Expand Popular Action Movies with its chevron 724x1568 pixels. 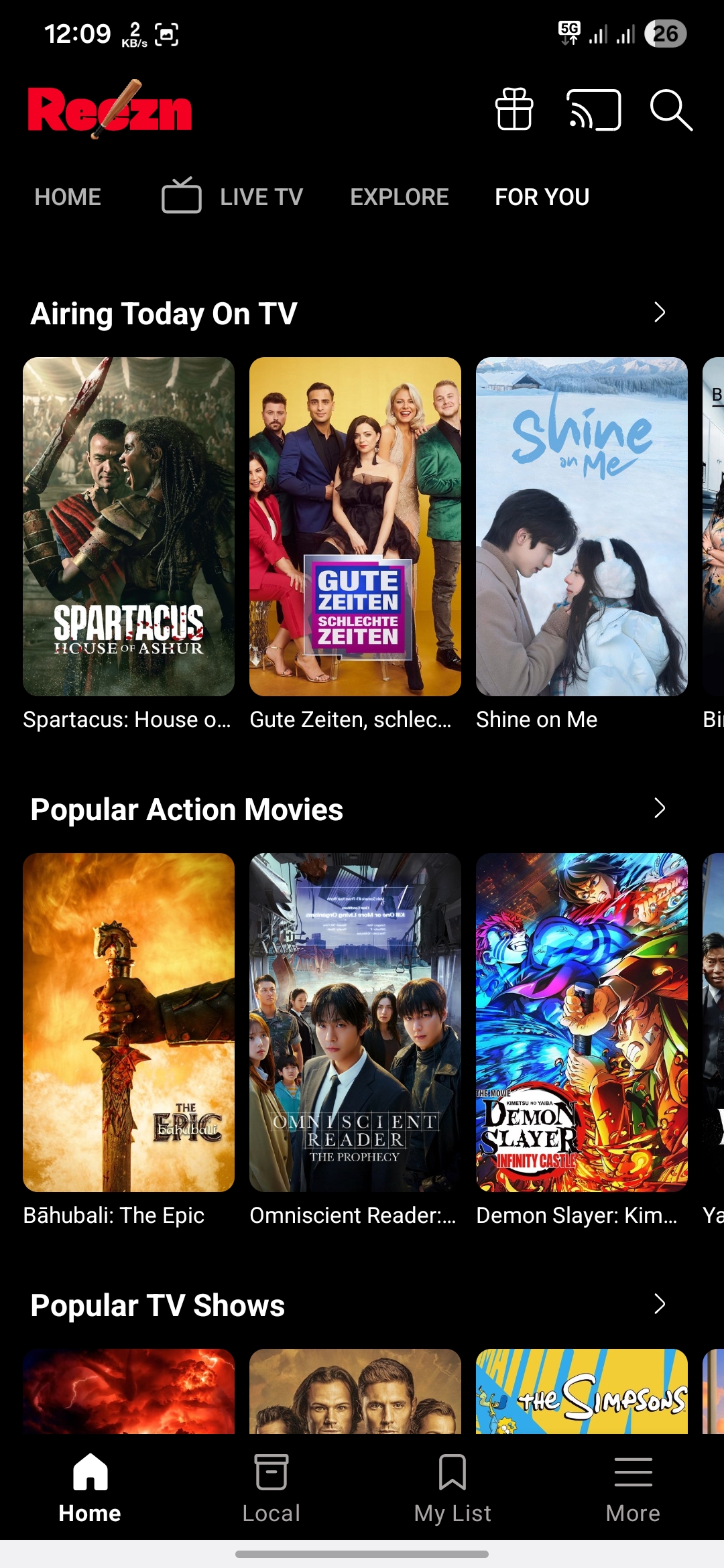660,808
